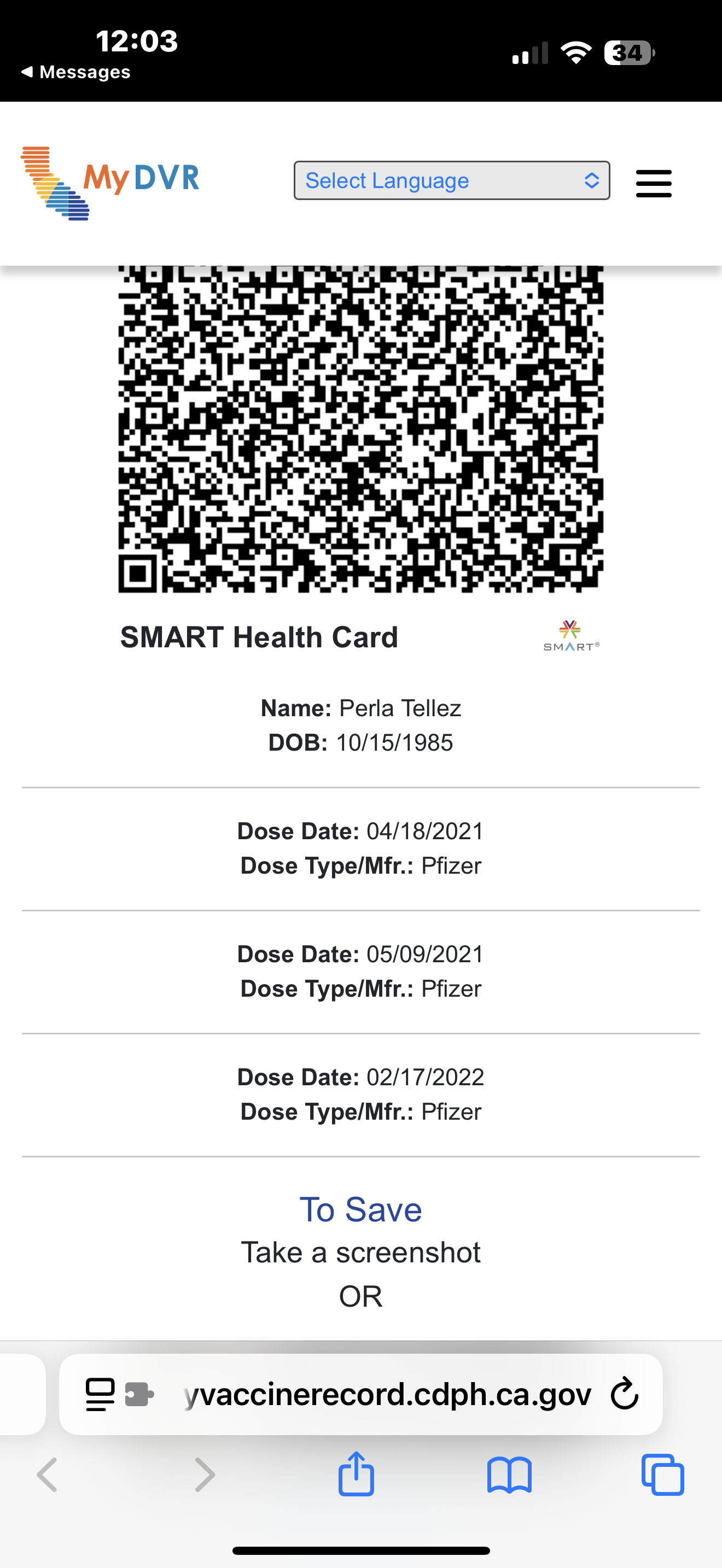
Task: Open the page format settings icon
Action: (101, 1394)
